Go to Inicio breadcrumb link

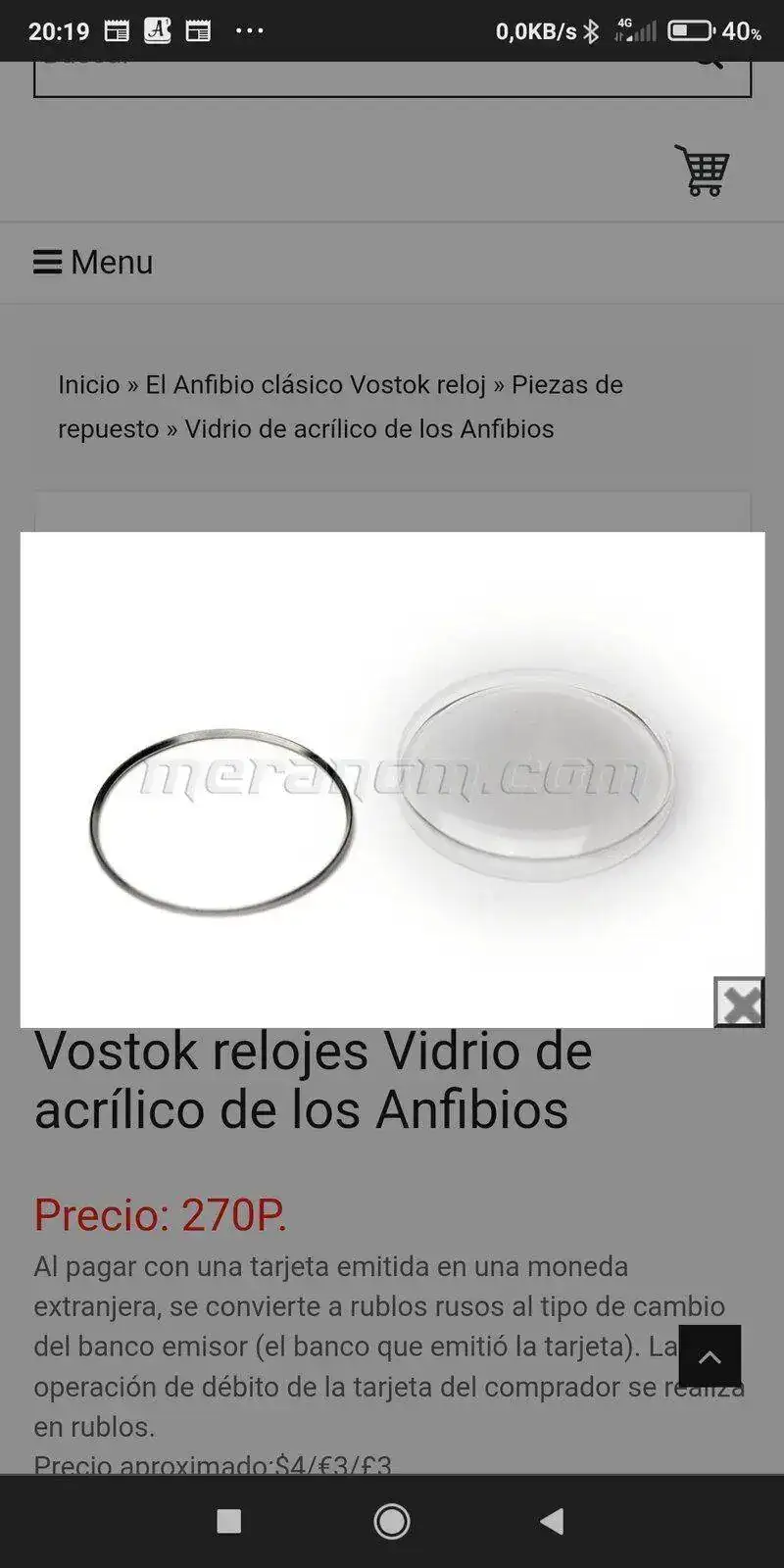(88, 384)
